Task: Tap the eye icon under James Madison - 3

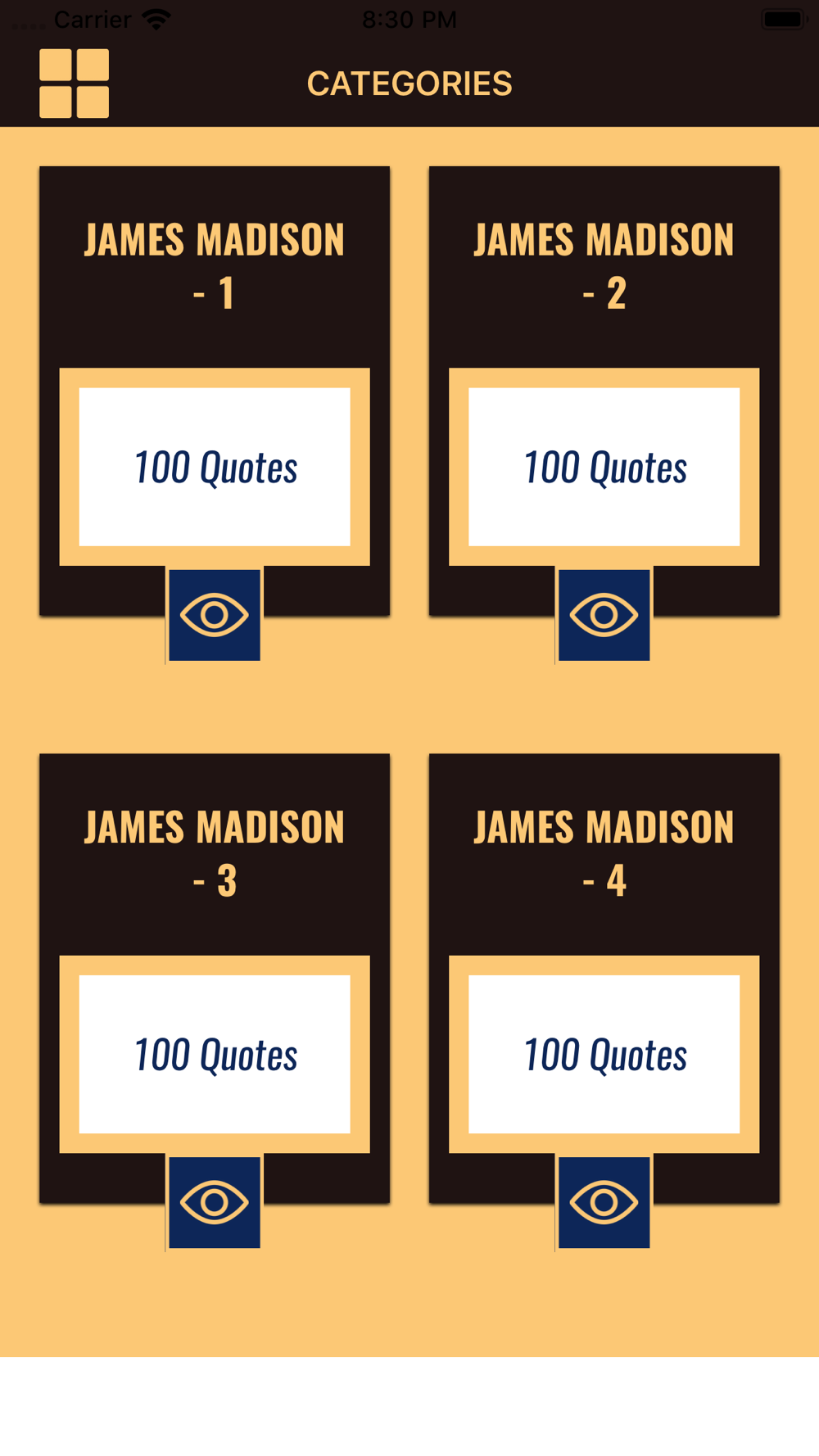Action: pyautogui.click(x=215, y=1202)
